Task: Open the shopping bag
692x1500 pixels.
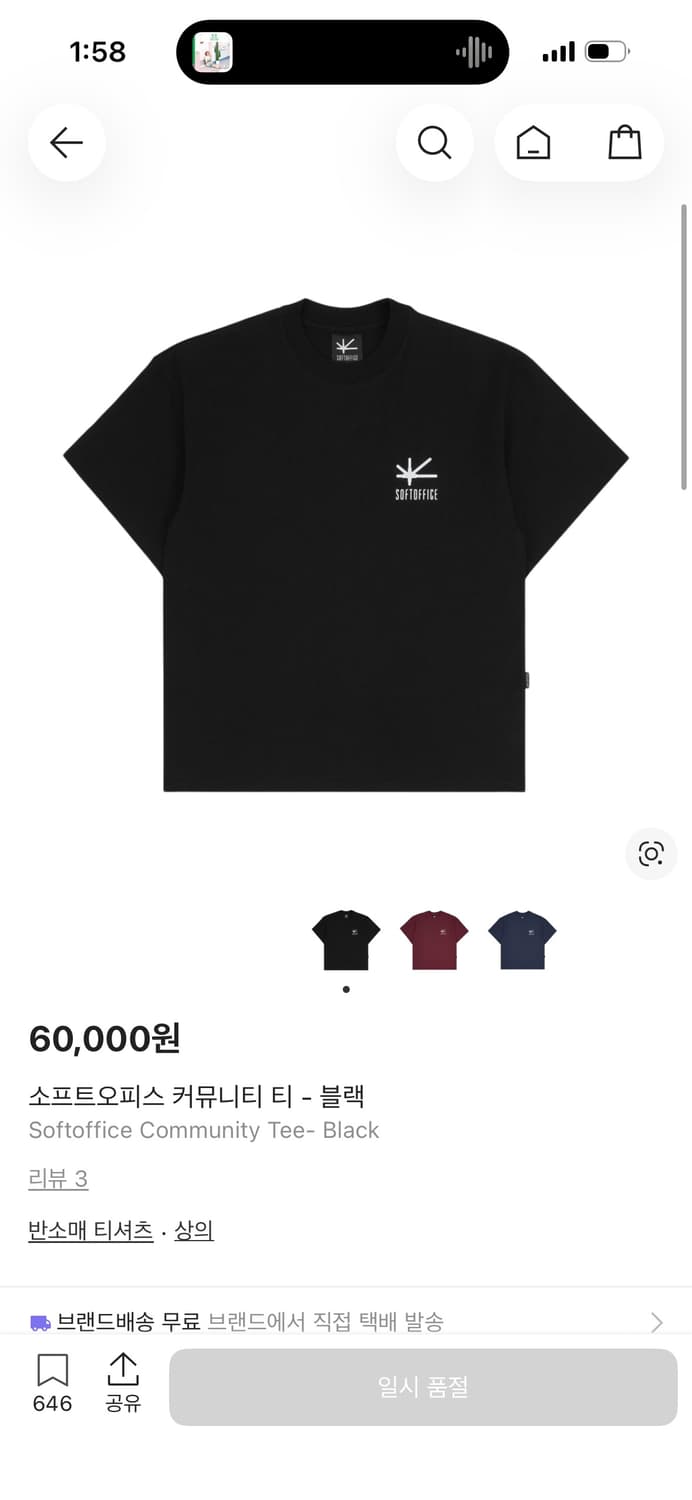Action: (625, 143)
